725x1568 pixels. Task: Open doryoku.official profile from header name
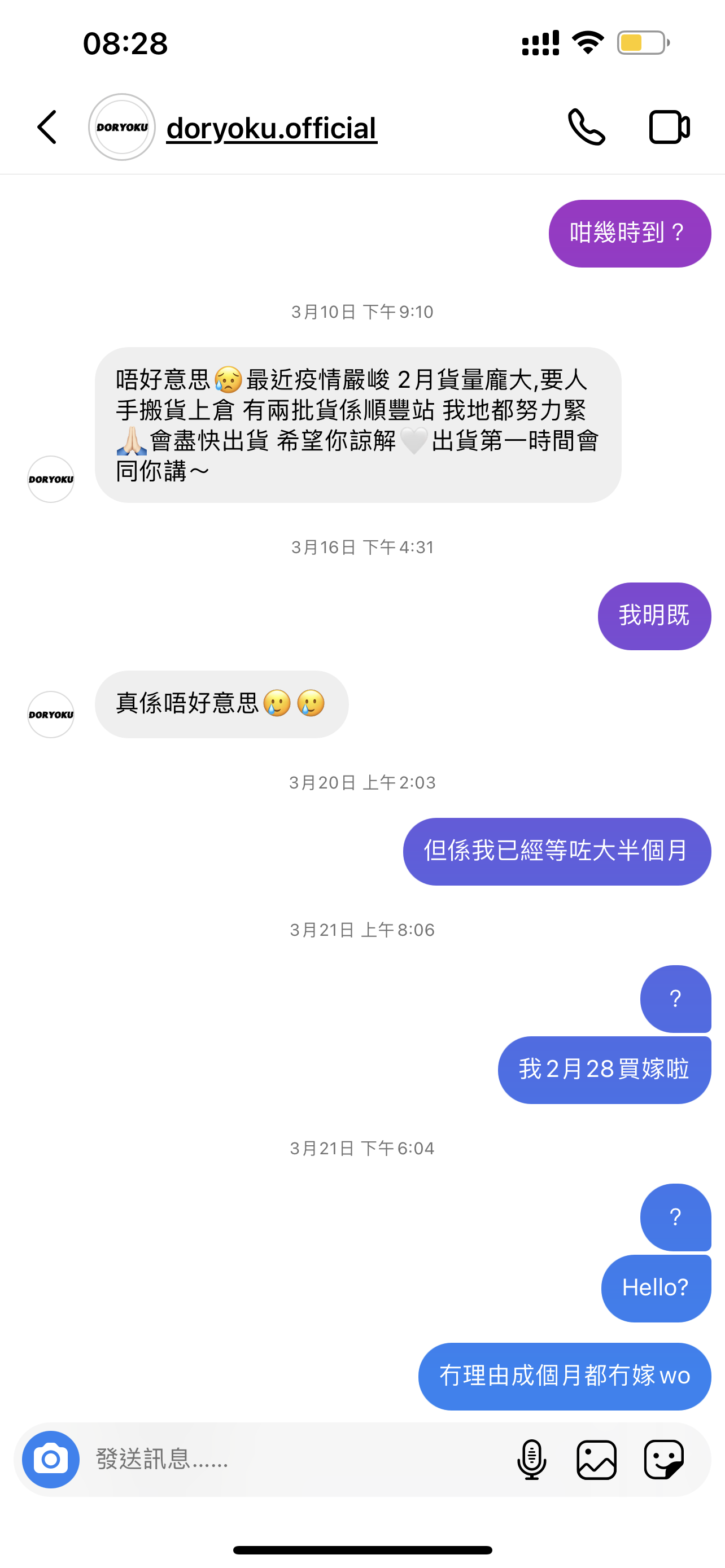[272, 128]
